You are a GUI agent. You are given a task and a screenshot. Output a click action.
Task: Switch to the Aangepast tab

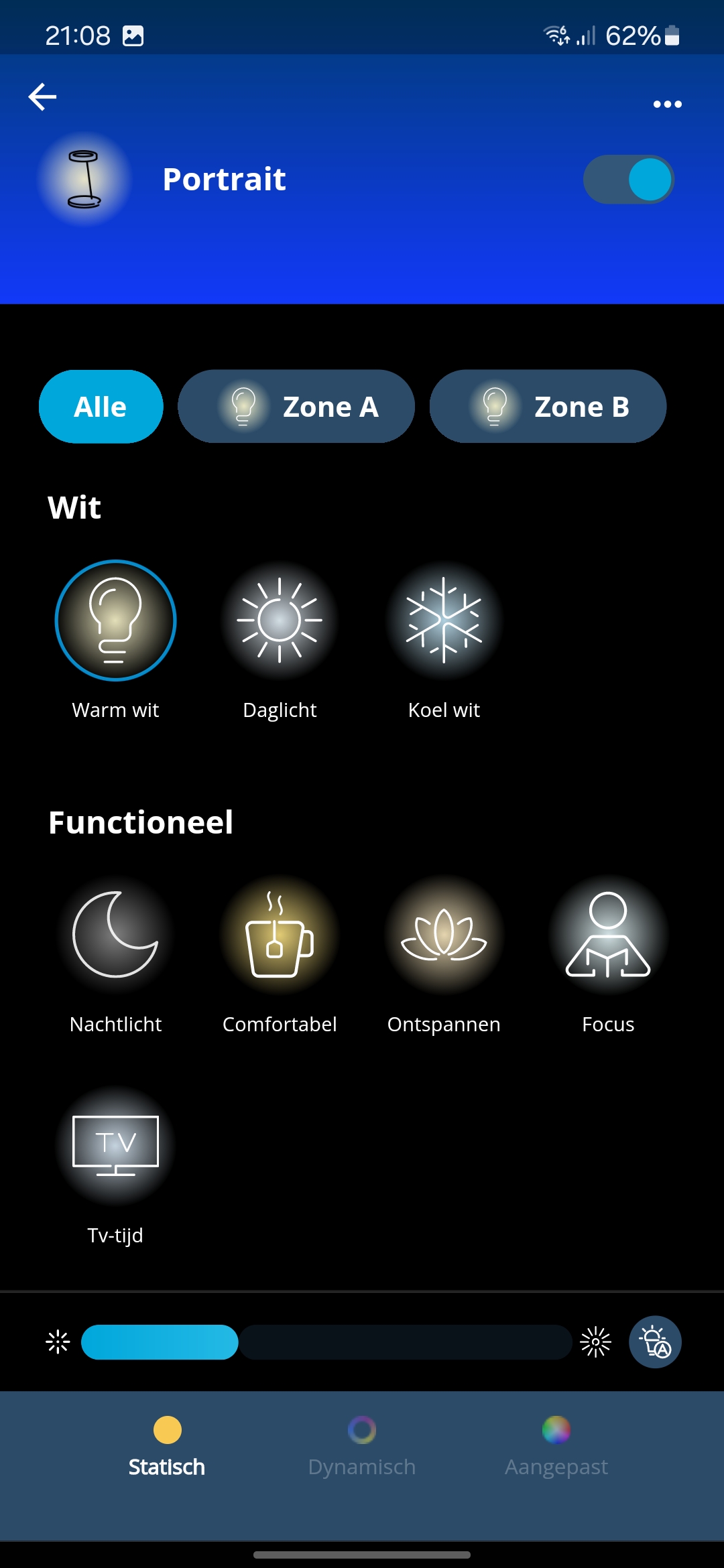pos(556,1447)
